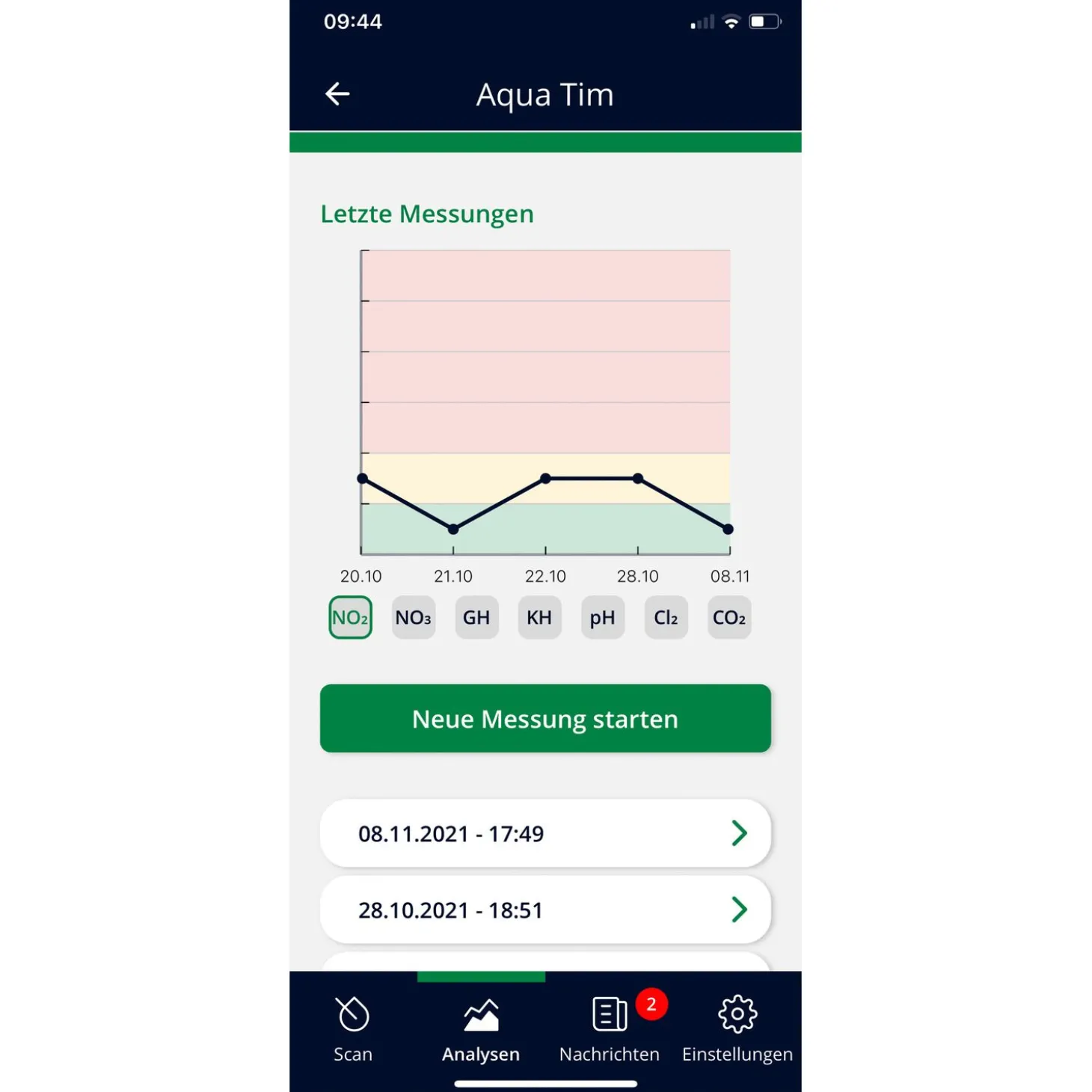Image resolution: width=1092 pixels, height=1092 pixels.
Task: View pH values in the chart
Action: 603,618
